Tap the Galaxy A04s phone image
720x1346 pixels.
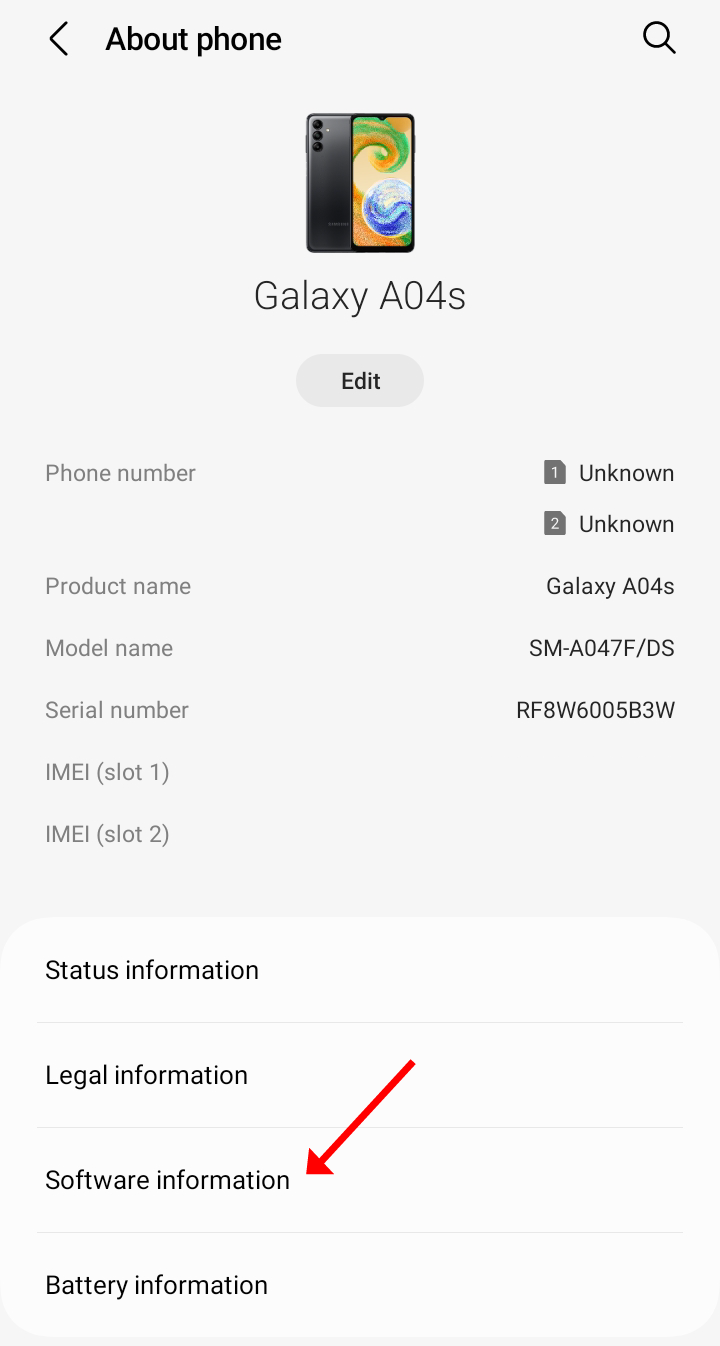point(360,182)
